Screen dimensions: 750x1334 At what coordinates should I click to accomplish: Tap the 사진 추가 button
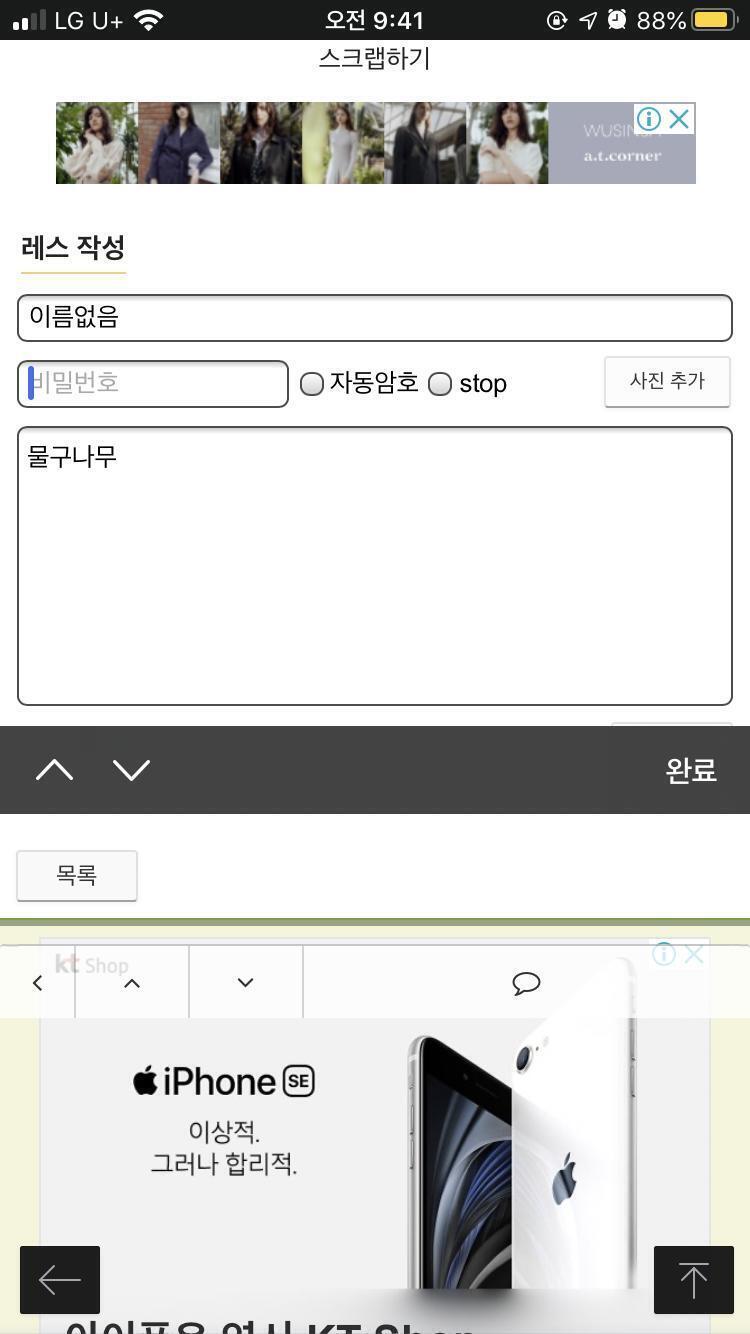[x=667, y=381]
